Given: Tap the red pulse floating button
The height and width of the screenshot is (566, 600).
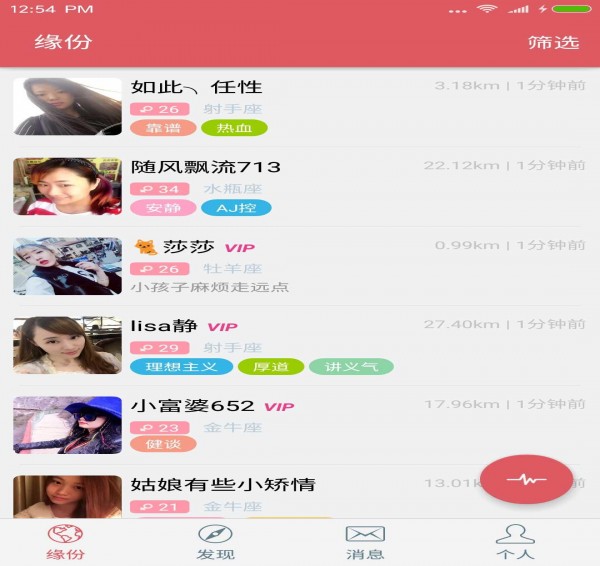Looking at the screenshot, I should pyautogui.click(x=526, y=479).
